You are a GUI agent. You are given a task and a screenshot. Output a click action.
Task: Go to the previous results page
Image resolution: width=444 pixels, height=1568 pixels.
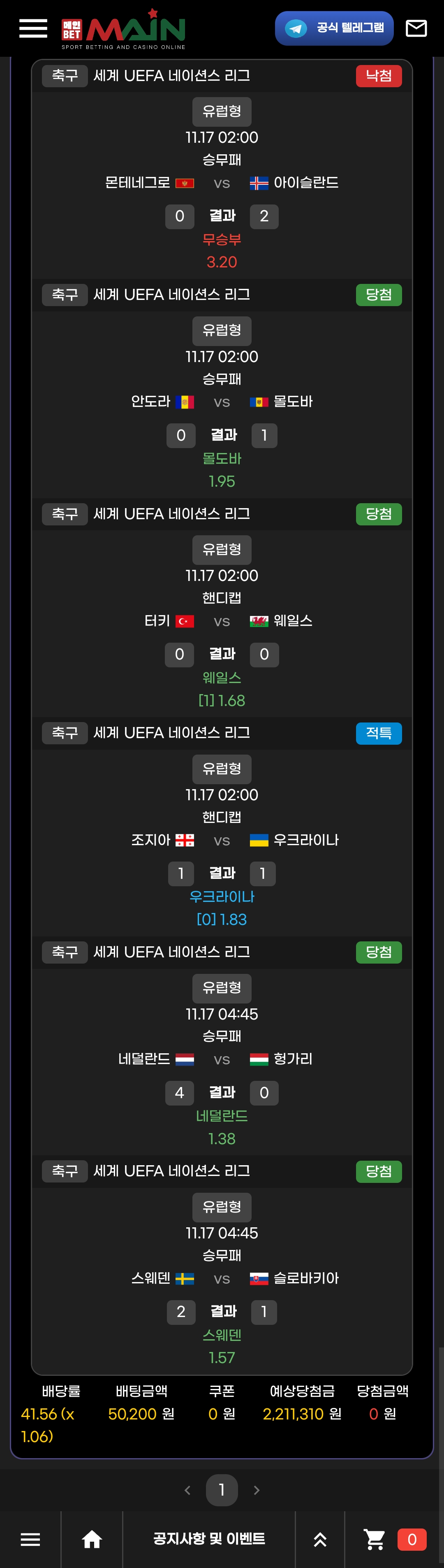click(187, 1489)
